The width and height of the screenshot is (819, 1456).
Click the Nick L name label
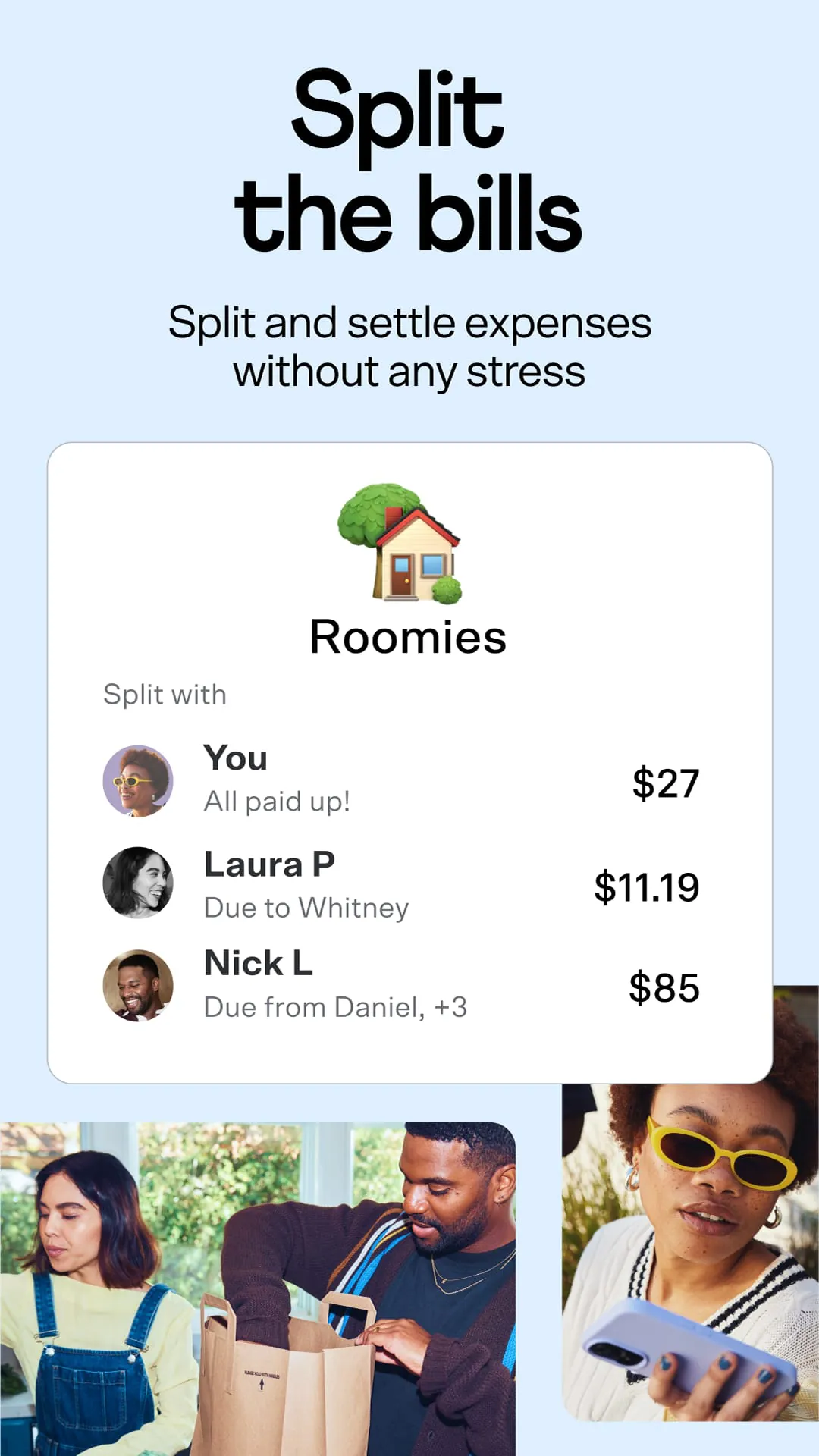click(259, 963)
